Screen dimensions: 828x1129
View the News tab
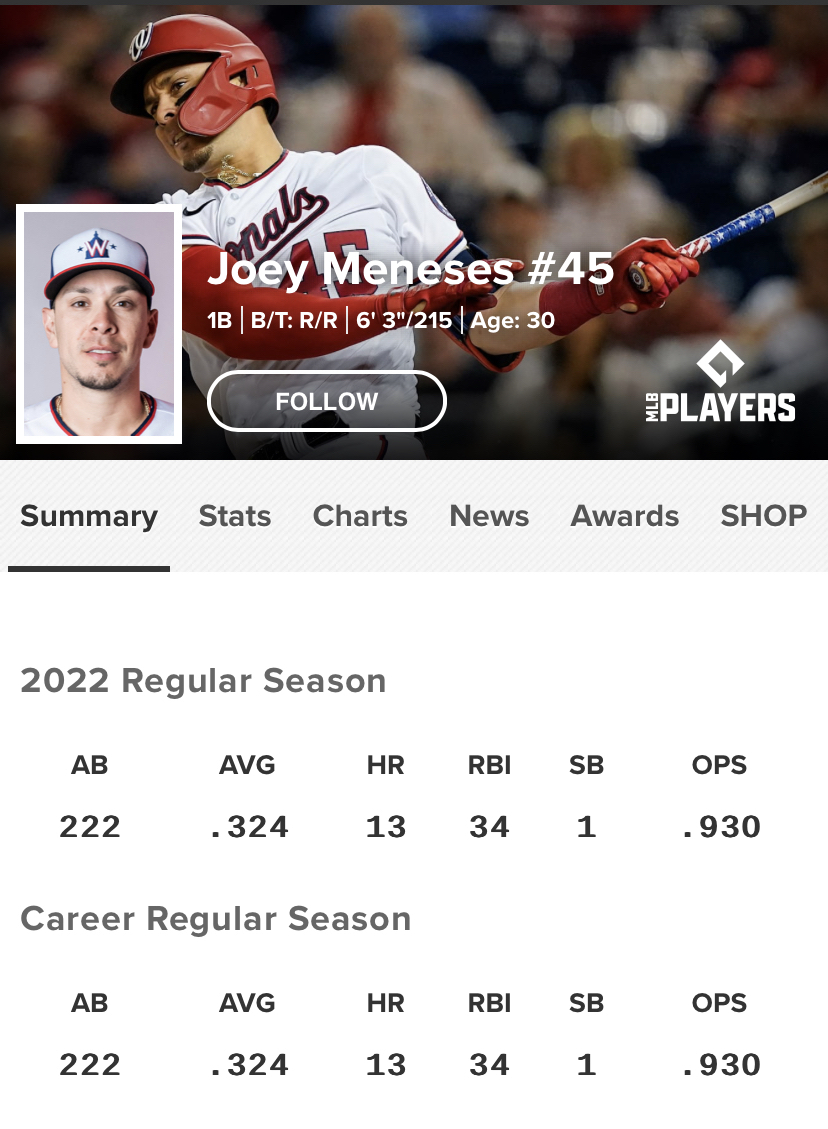489,516
